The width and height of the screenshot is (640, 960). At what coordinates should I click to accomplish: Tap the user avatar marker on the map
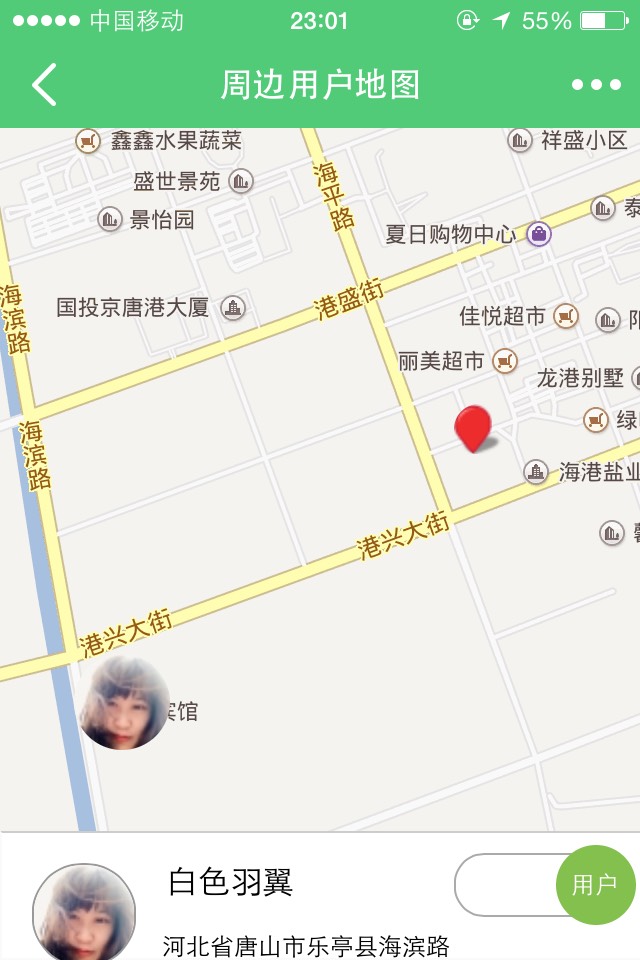click(x=125, y=703)
